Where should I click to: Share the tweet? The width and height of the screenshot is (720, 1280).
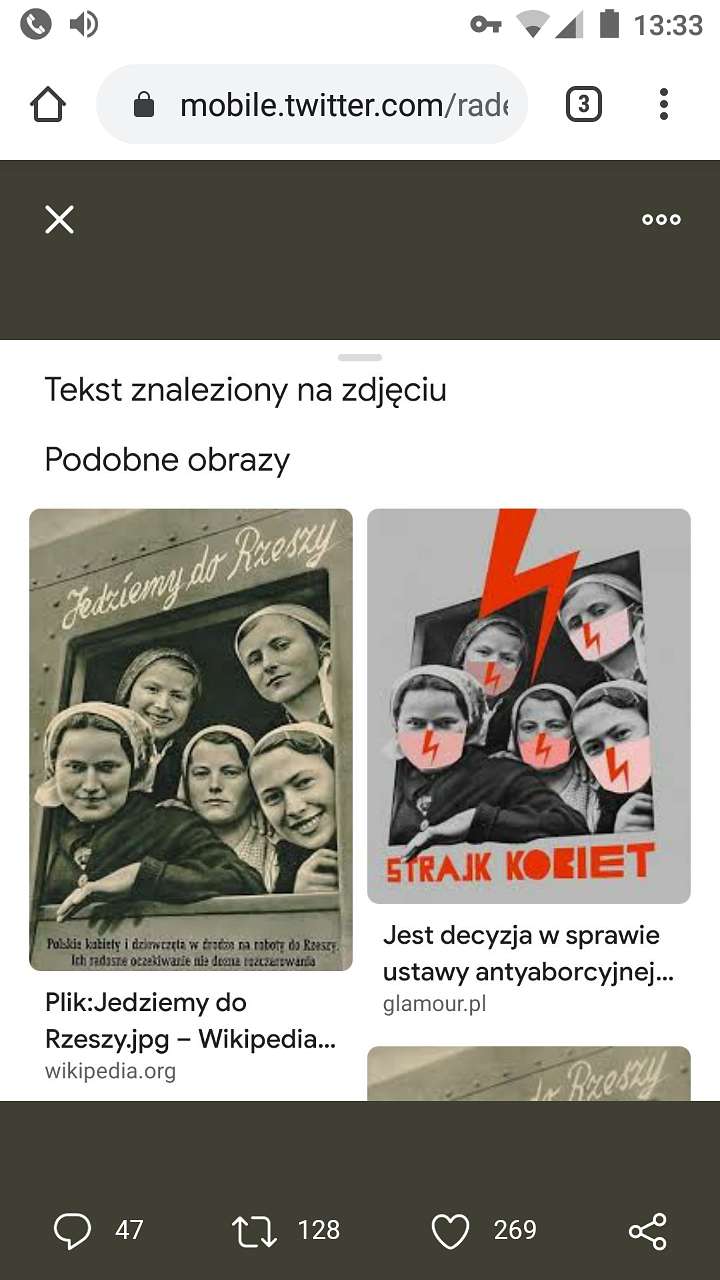tap(648, 1231)
